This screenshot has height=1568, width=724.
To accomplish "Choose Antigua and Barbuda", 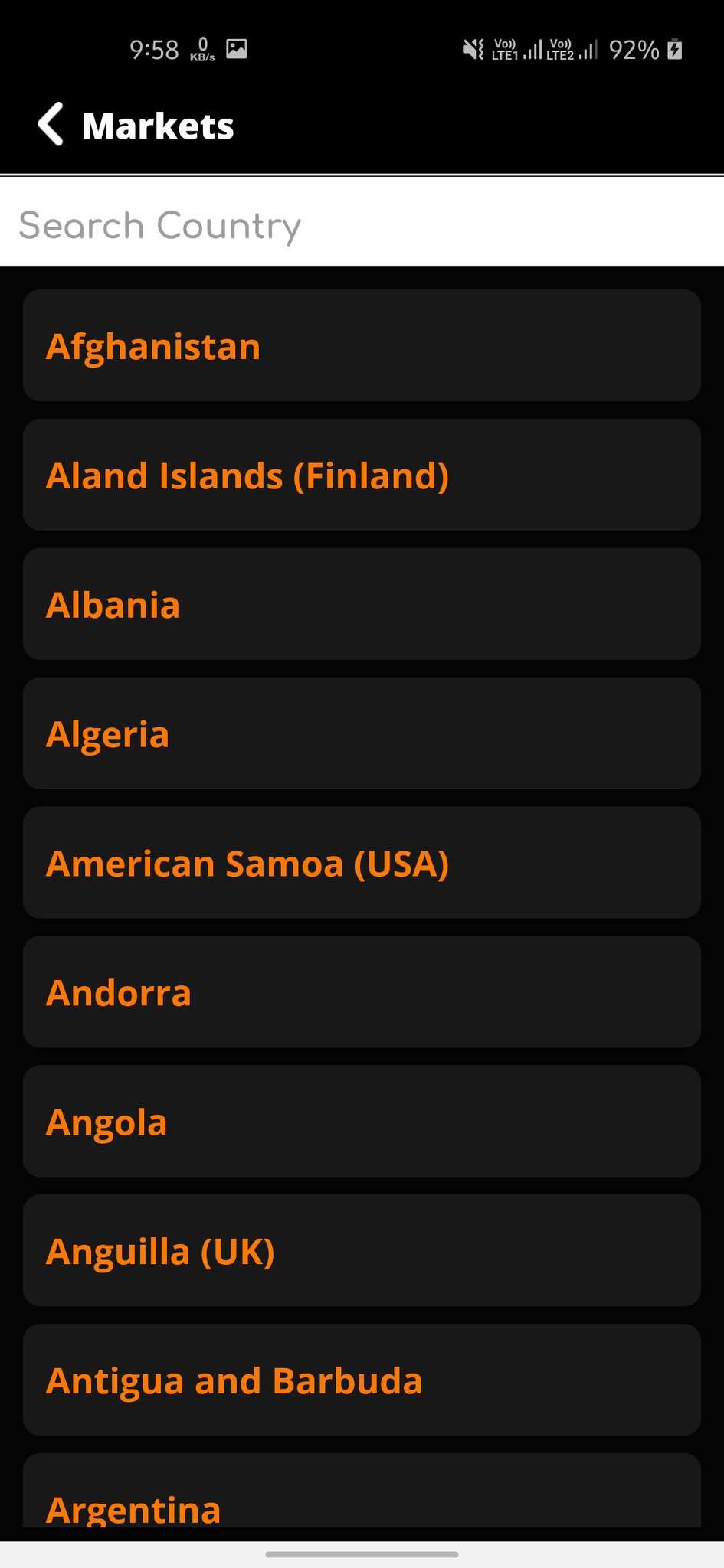I will point(362,1380).
